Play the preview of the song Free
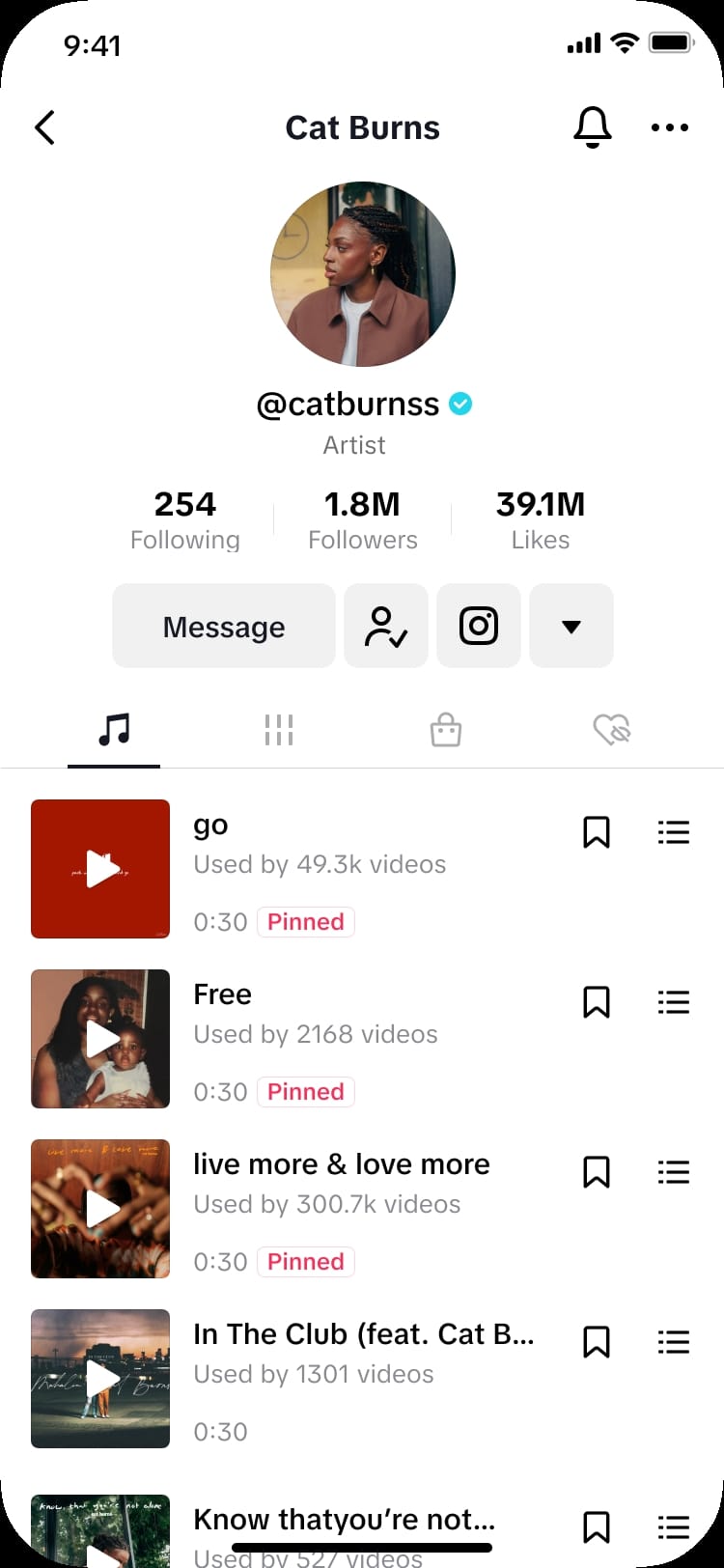The height and width of the screenshot is (1568, 724). pos(100,1039)
